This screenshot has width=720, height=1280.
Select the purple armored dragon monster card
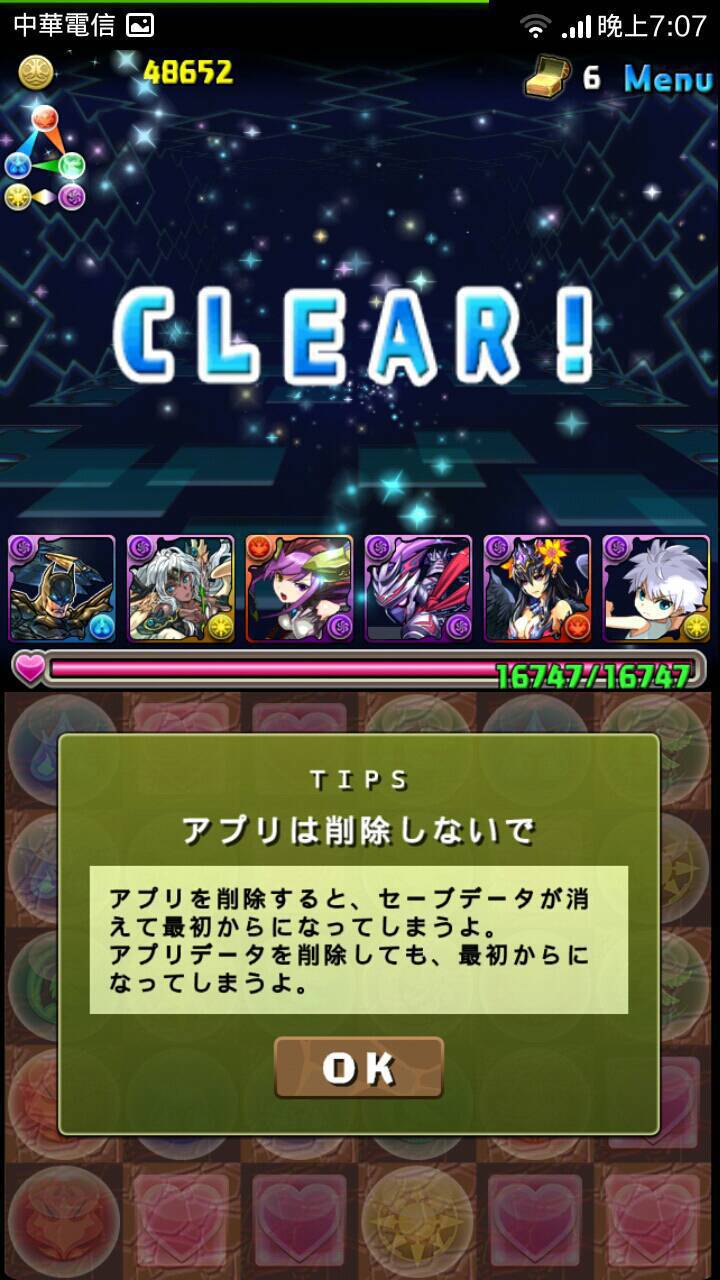pyautogui.click(x=418, y=589)
